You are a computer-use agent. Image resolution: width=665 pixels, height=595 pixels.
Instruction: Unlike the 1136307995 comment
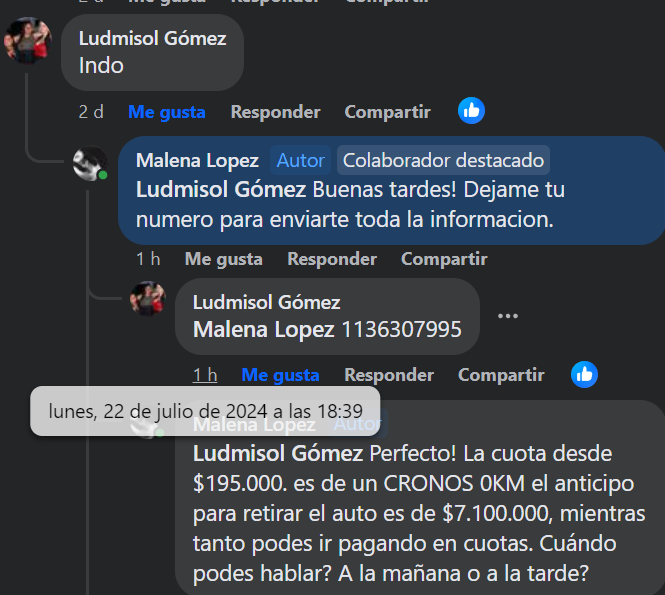tap(280, 375)
